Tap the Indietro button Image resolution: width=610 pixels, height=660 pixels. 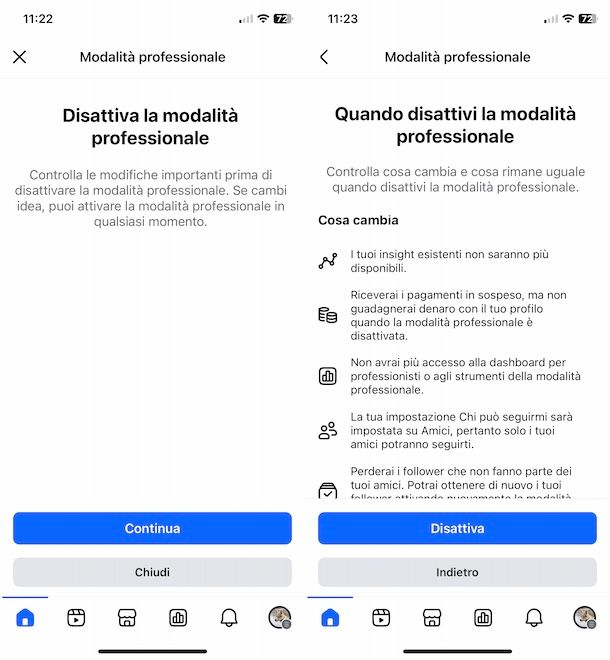[457, 572]
